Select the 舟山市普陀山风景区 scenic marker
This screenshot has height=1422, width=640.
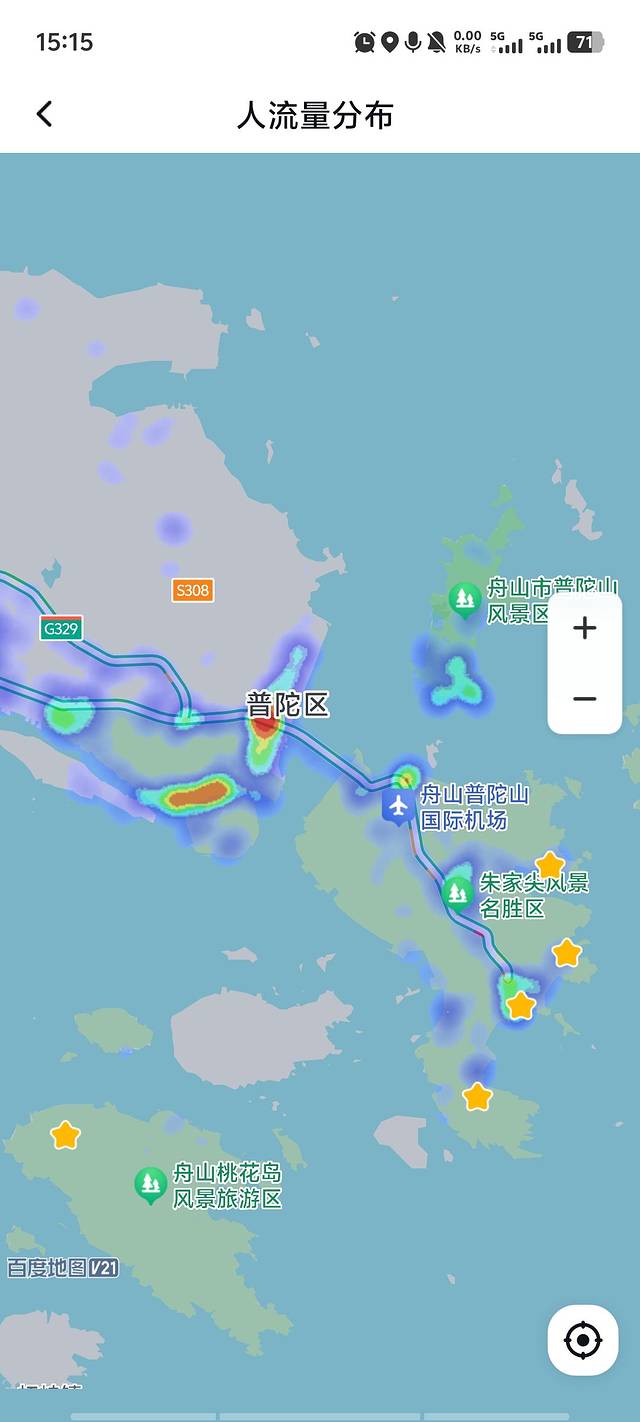(x=464, y=599)
